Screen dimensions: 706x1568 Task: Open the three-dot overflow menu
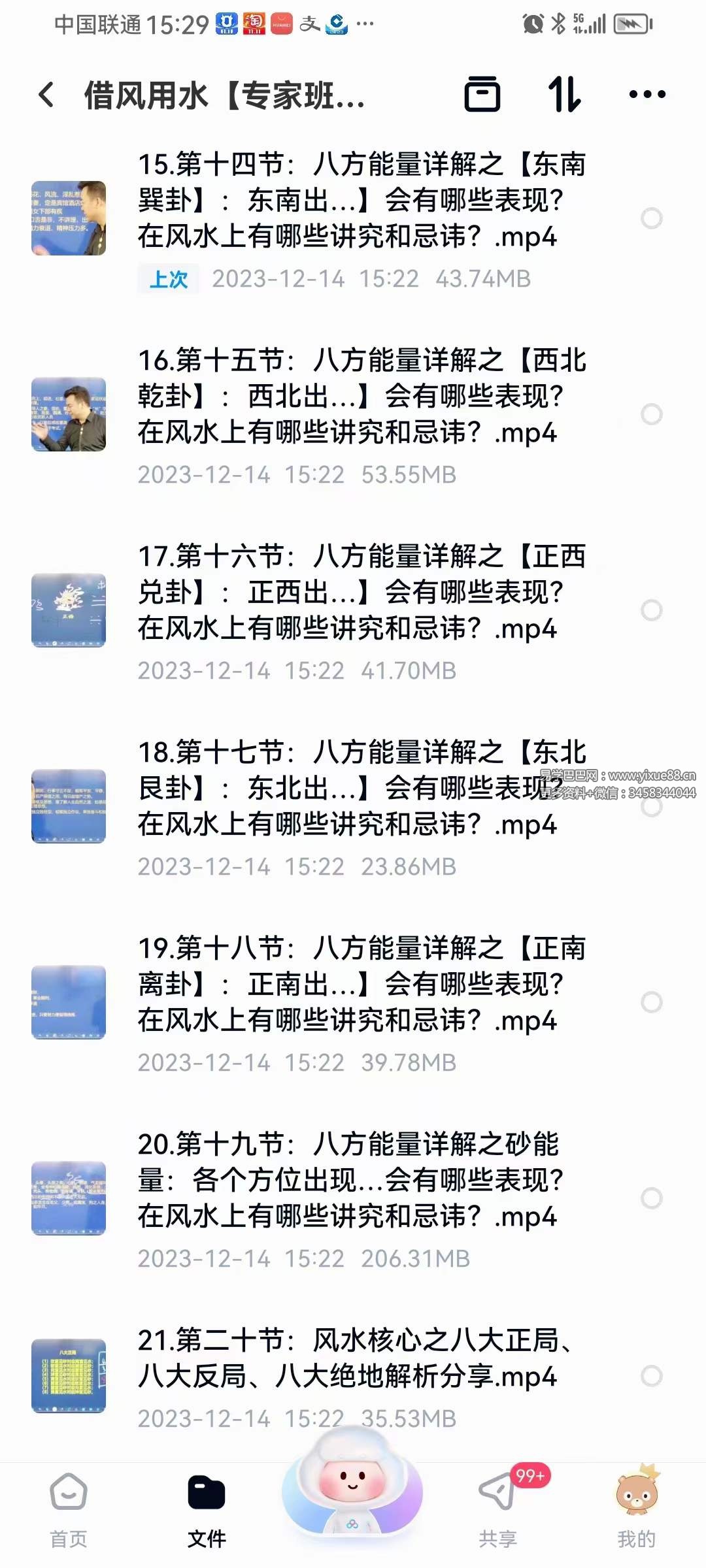(647, 95)
